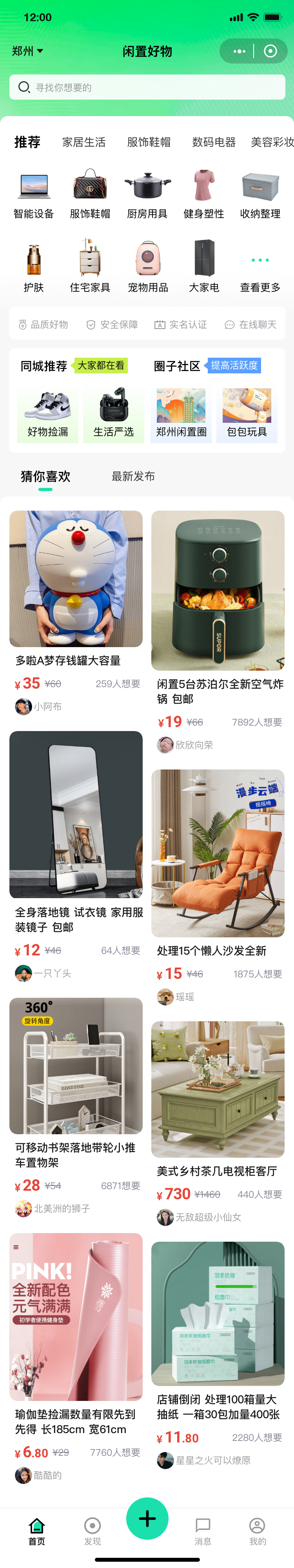Switch to the 最新发布 tab
The image size is (294, 1568).
click(133, 476)
